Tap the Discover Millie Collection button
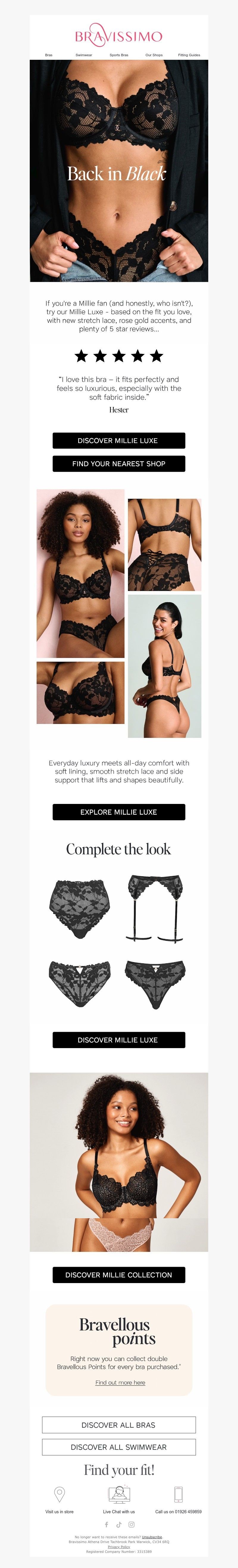The width and height of the screenshot is (238, 1568). [119, 1275]
